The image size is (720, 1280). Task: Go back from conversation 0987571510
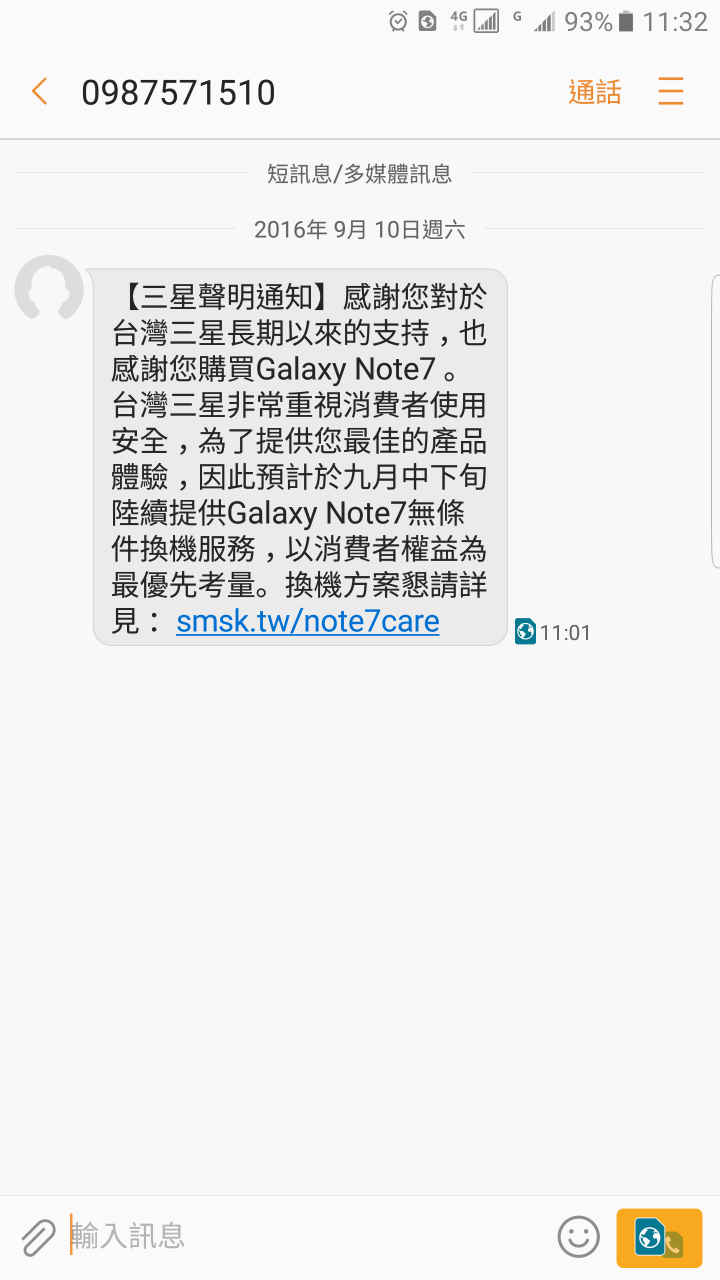click(39, 92)
